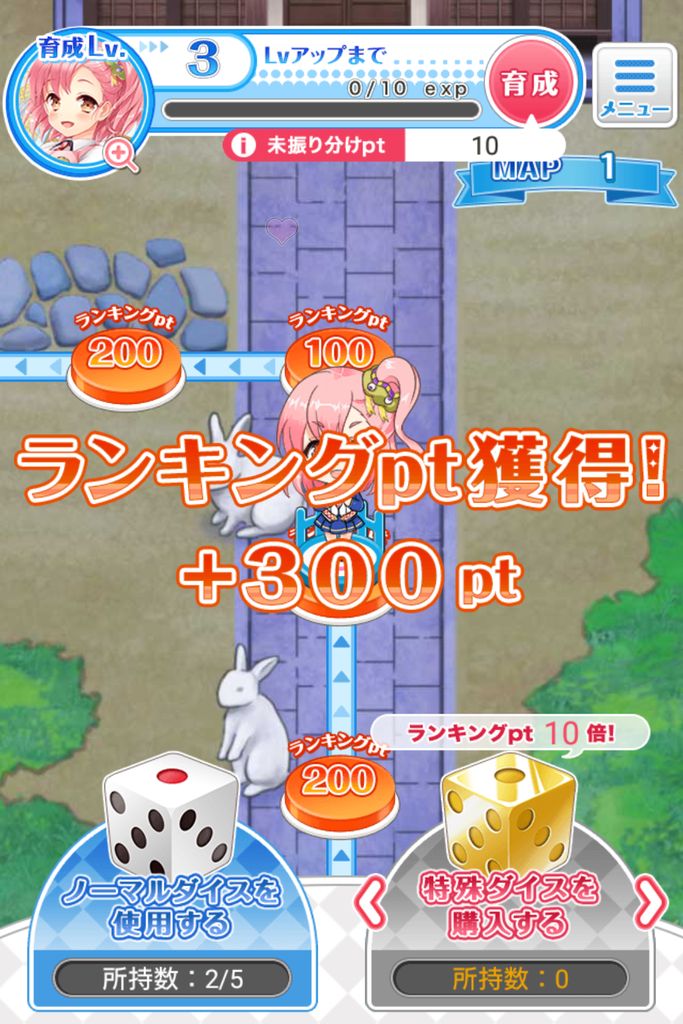Show the previous special dice with left arrow
Image resolution: width=683 pixels, height=1024 pixels.
pyautogui.click(x=370, y=902)
